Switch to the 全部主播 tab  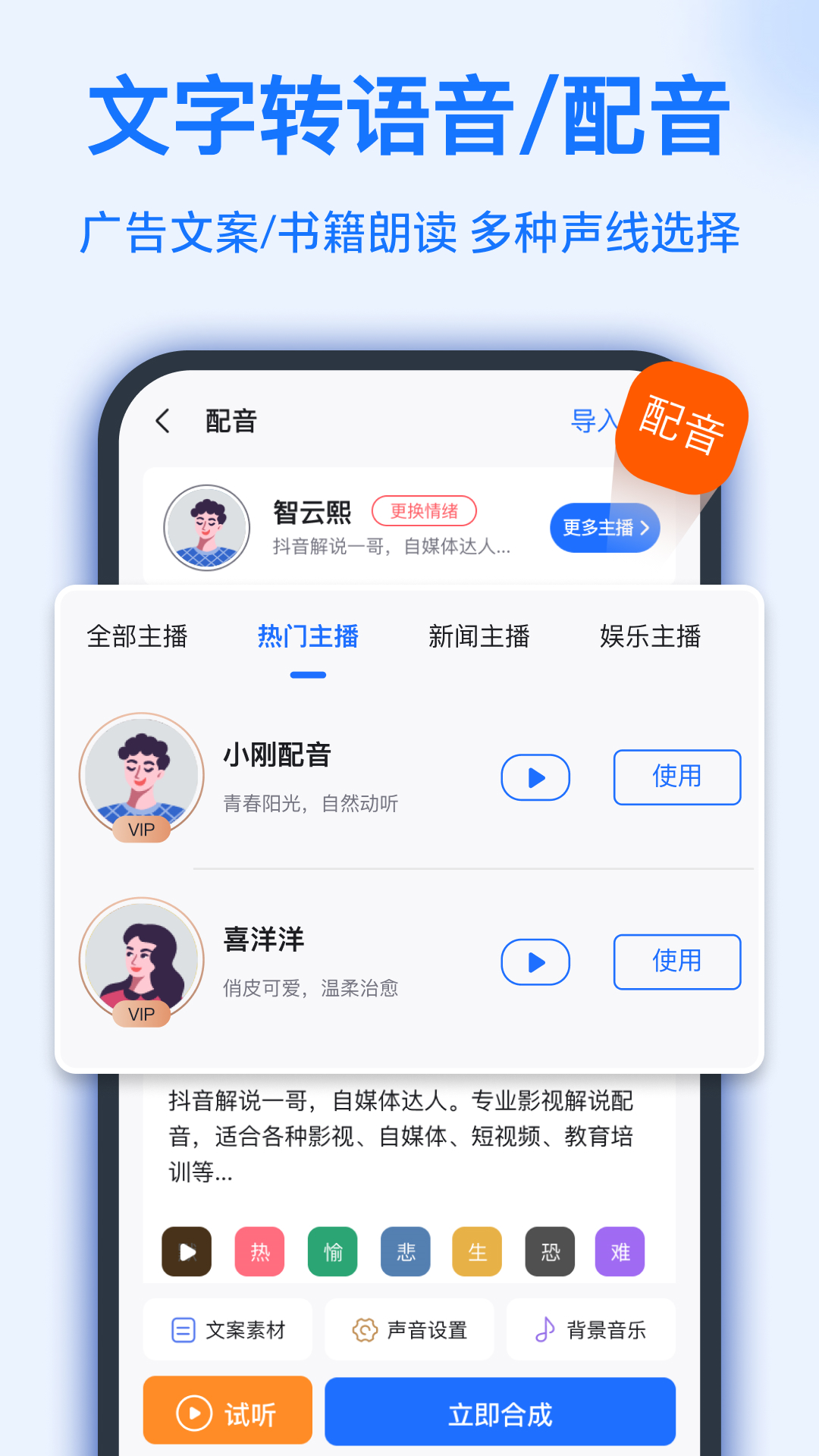139,637
